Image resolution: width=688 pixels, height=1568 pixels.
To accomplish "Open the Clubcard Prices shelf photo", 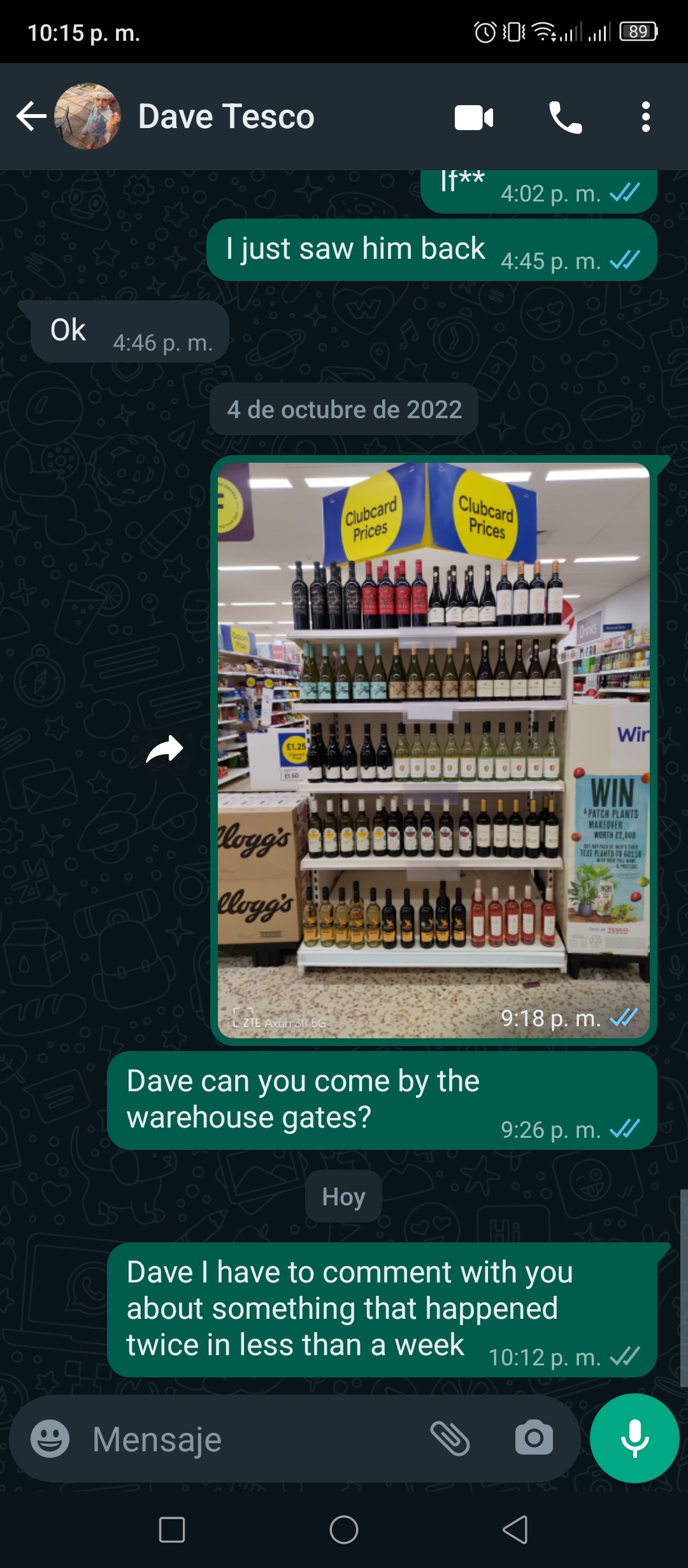I will pyautogui.click(x=434, y=750).
